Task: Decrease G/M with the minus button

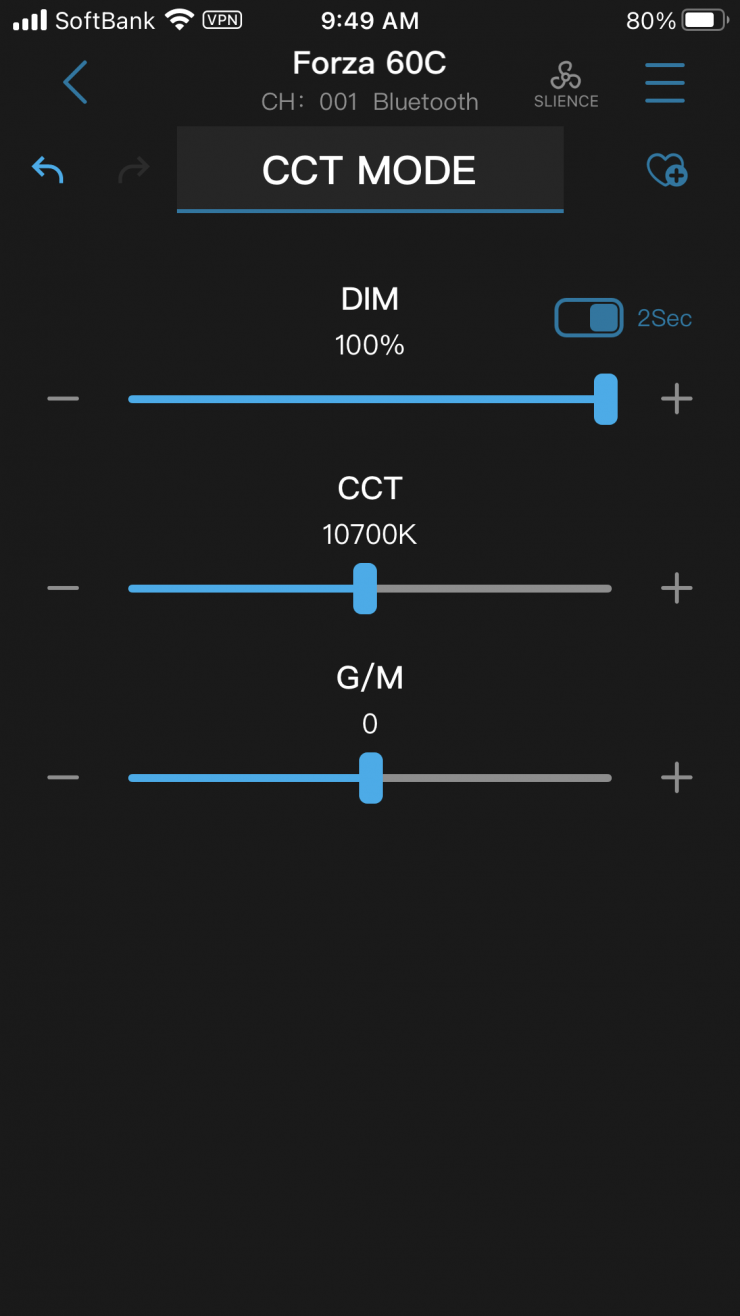Action: (x=63, y=777)
